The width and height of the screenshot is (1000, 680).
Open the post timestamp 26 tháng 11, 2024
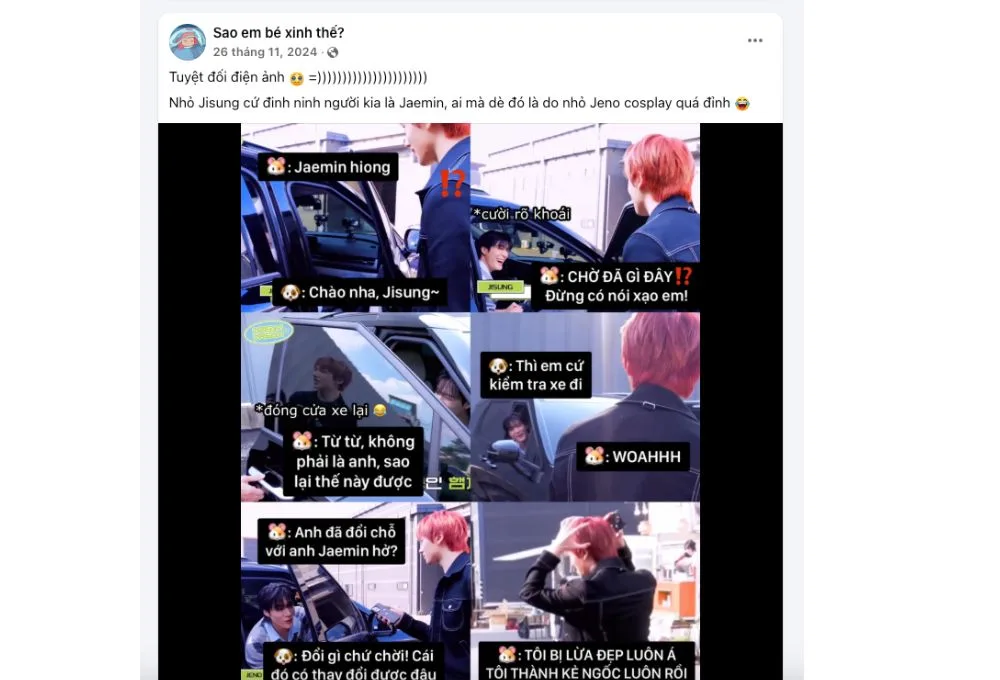[x=265, y=52]
